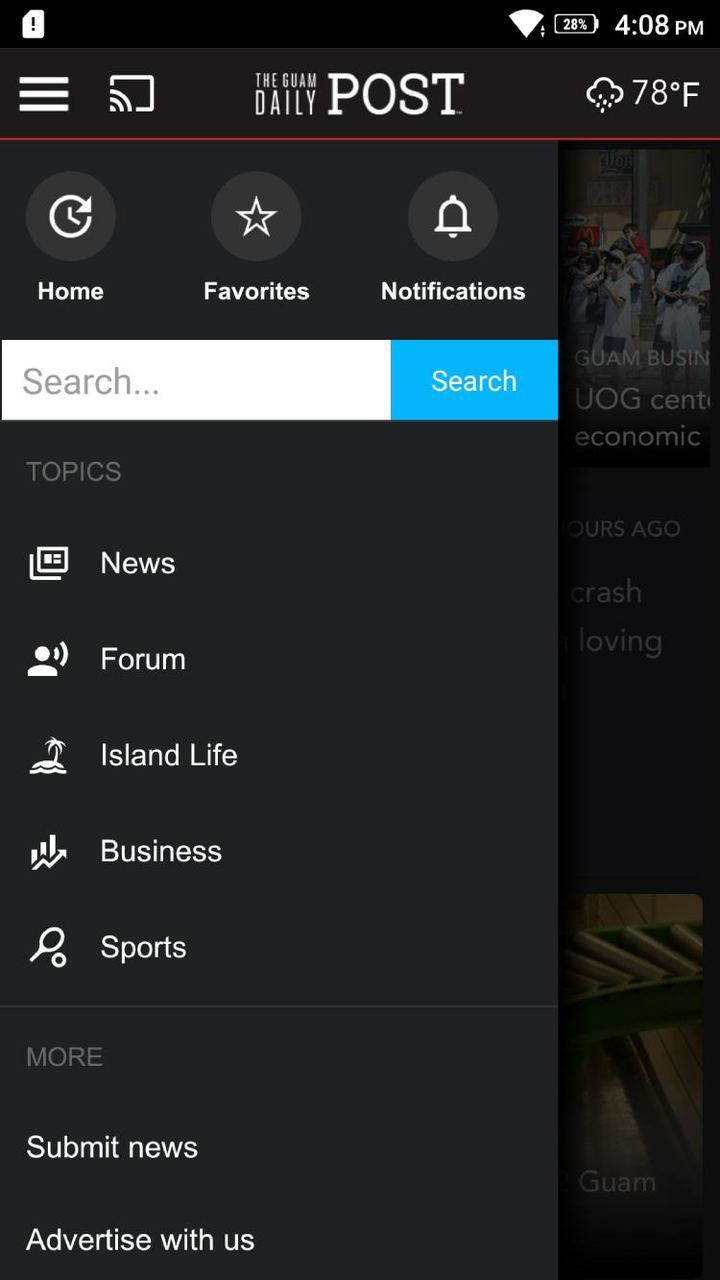Open the Home icon in the drawer

[x=70, y=215]
